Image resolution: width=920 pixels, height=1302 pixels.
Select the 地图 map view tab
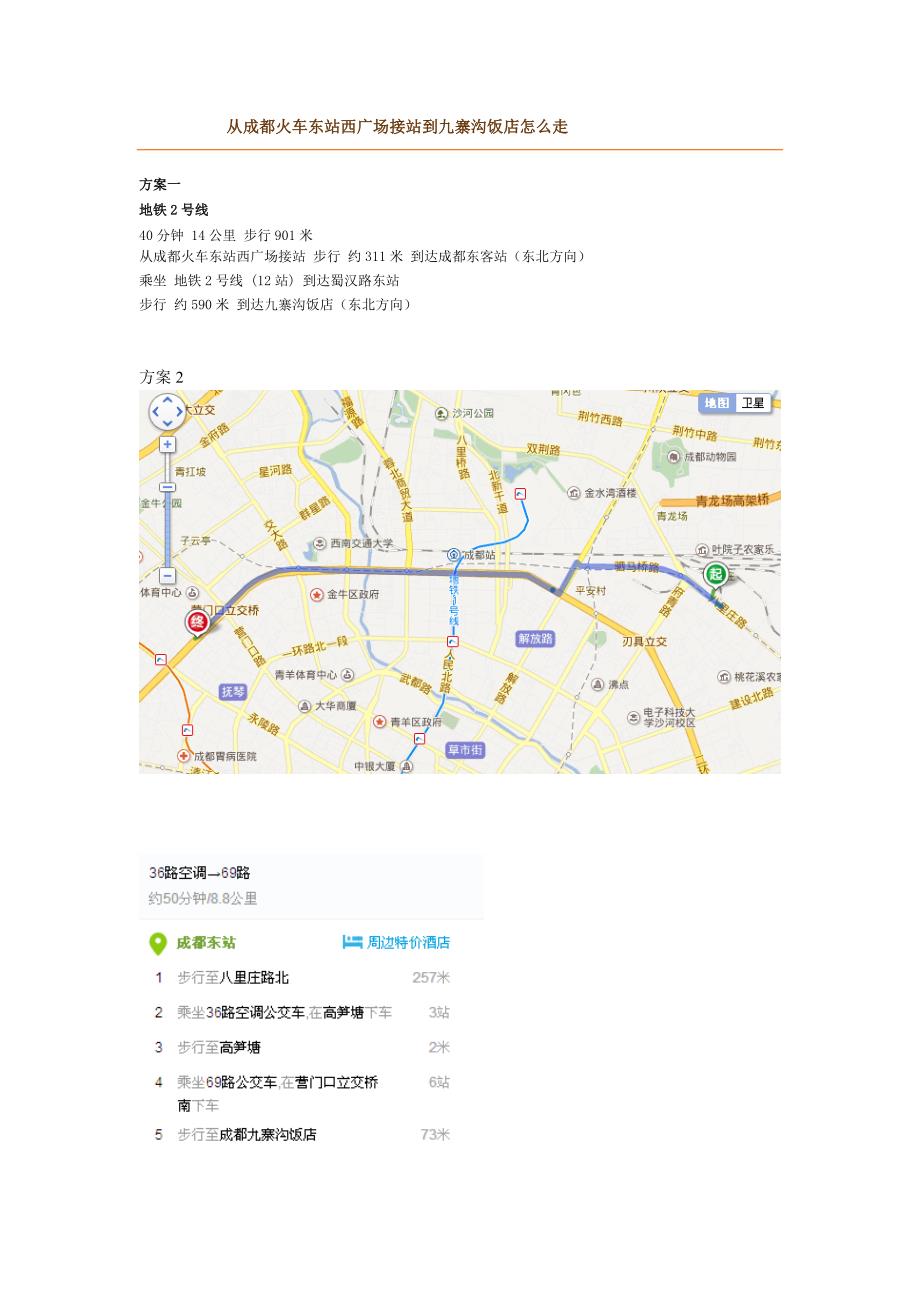click(718, 403)
